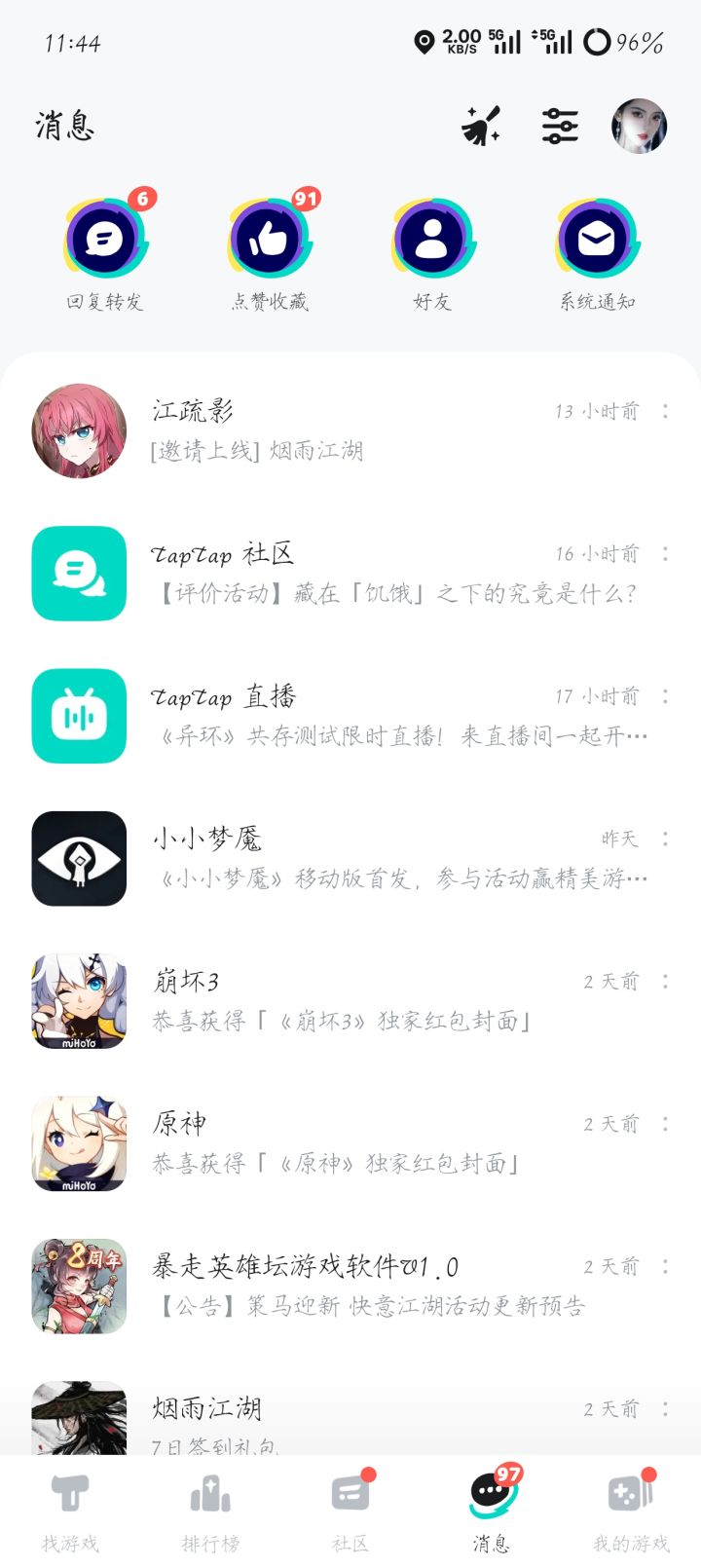
Task: Open 点赞收藏 notifications
Action: pyautogui.click(x=269, y=241)
